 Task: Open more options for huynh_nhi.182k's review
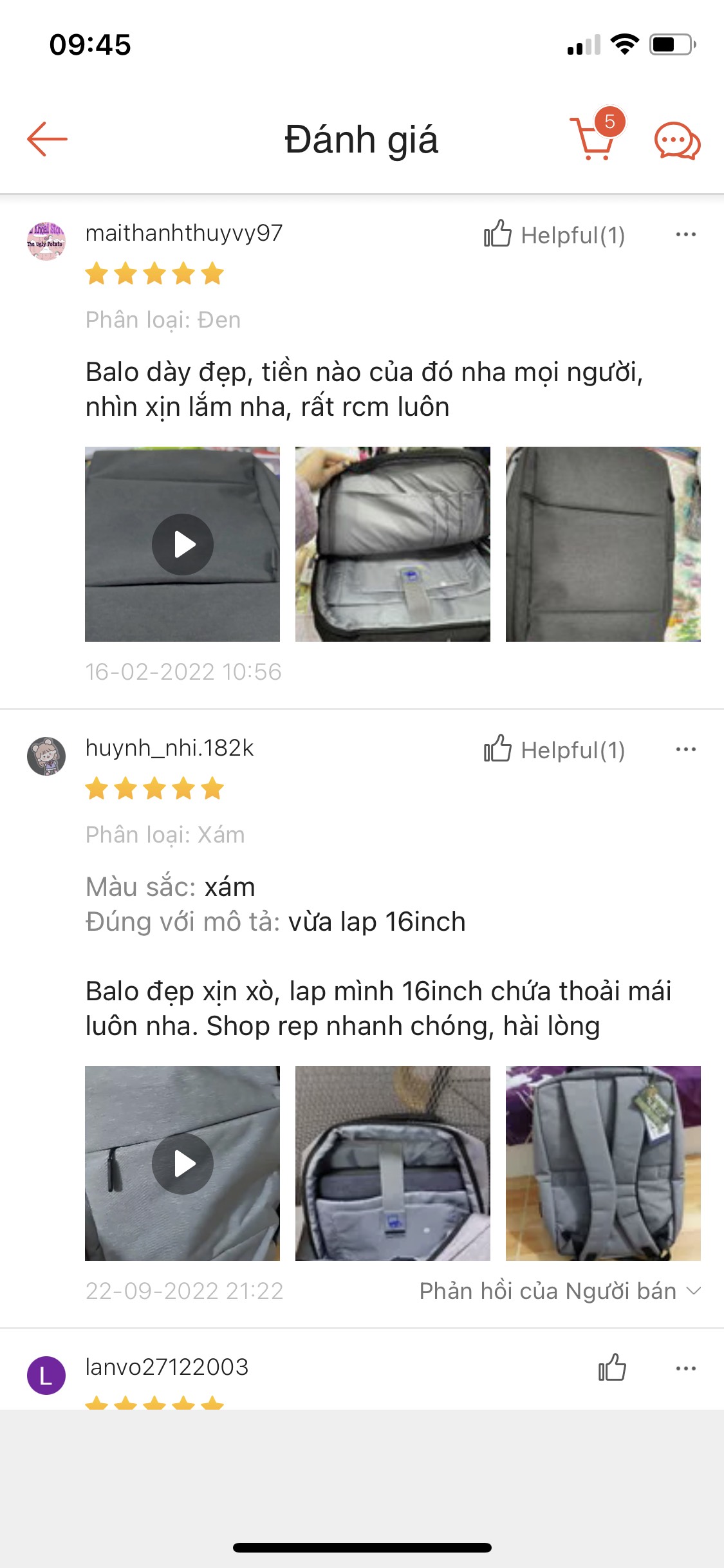685,749
